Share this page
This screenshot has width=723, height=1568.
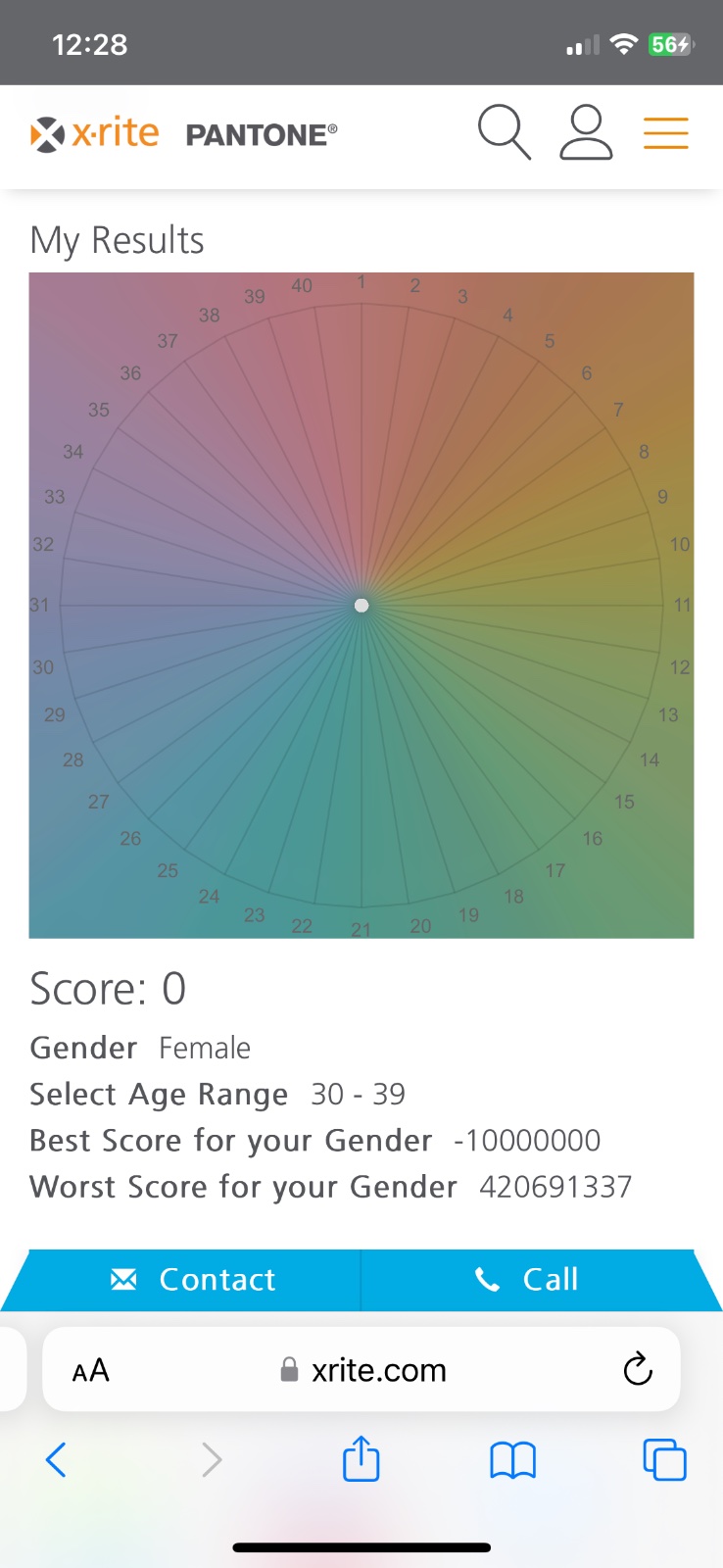pyautogui.click(x=361, y=1458)
